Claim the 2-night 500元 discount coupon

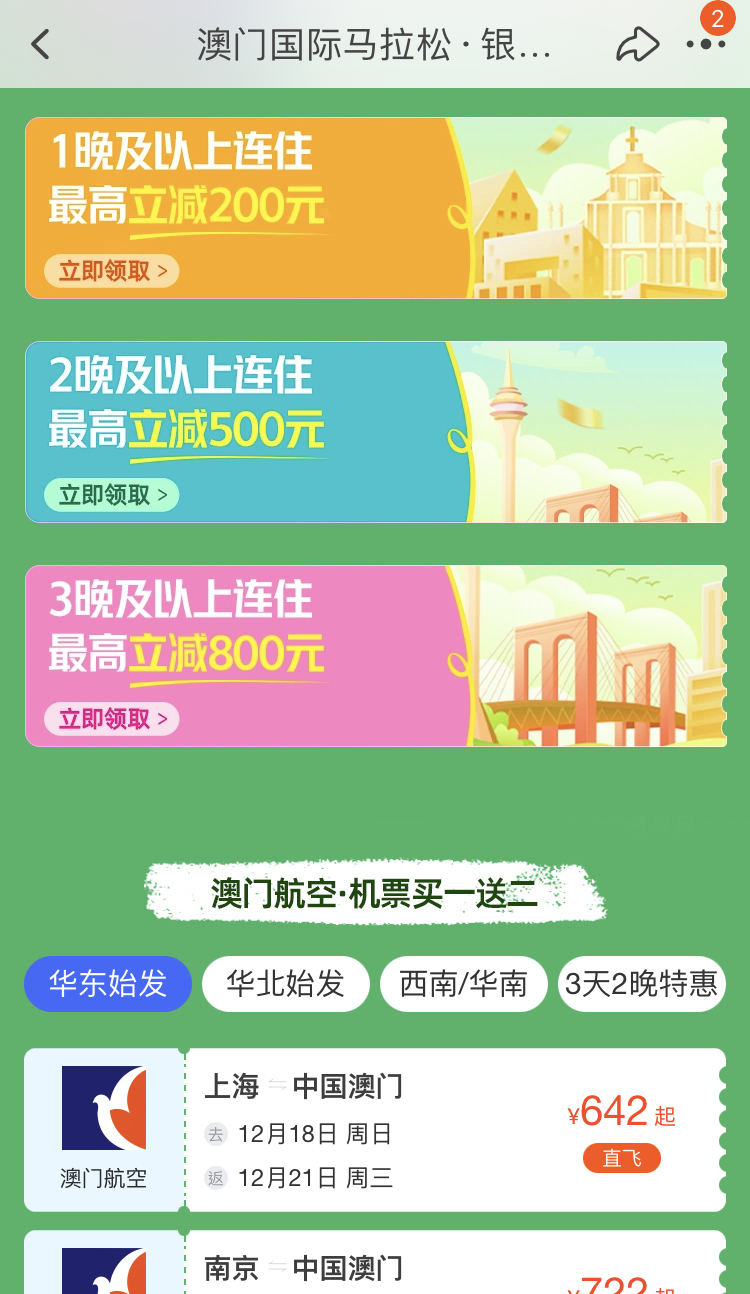pos(111,495)
